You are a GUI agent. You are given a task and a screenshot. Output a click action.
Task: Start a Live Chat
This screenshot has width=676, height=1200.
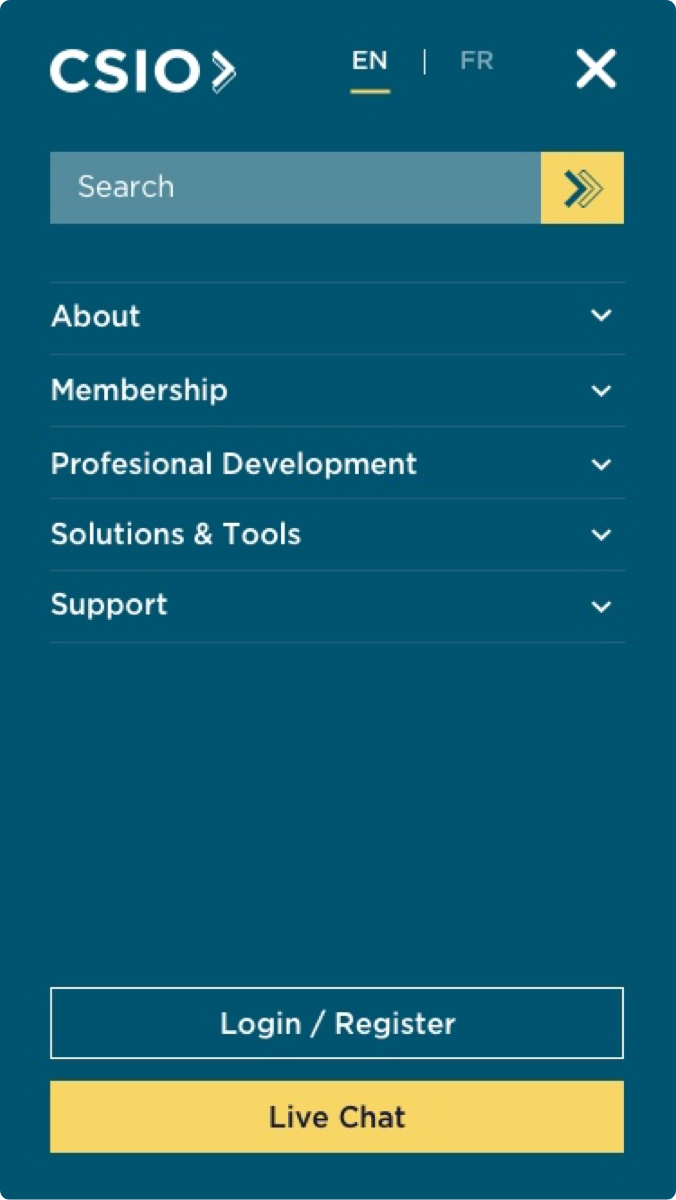coord(337,1116)
